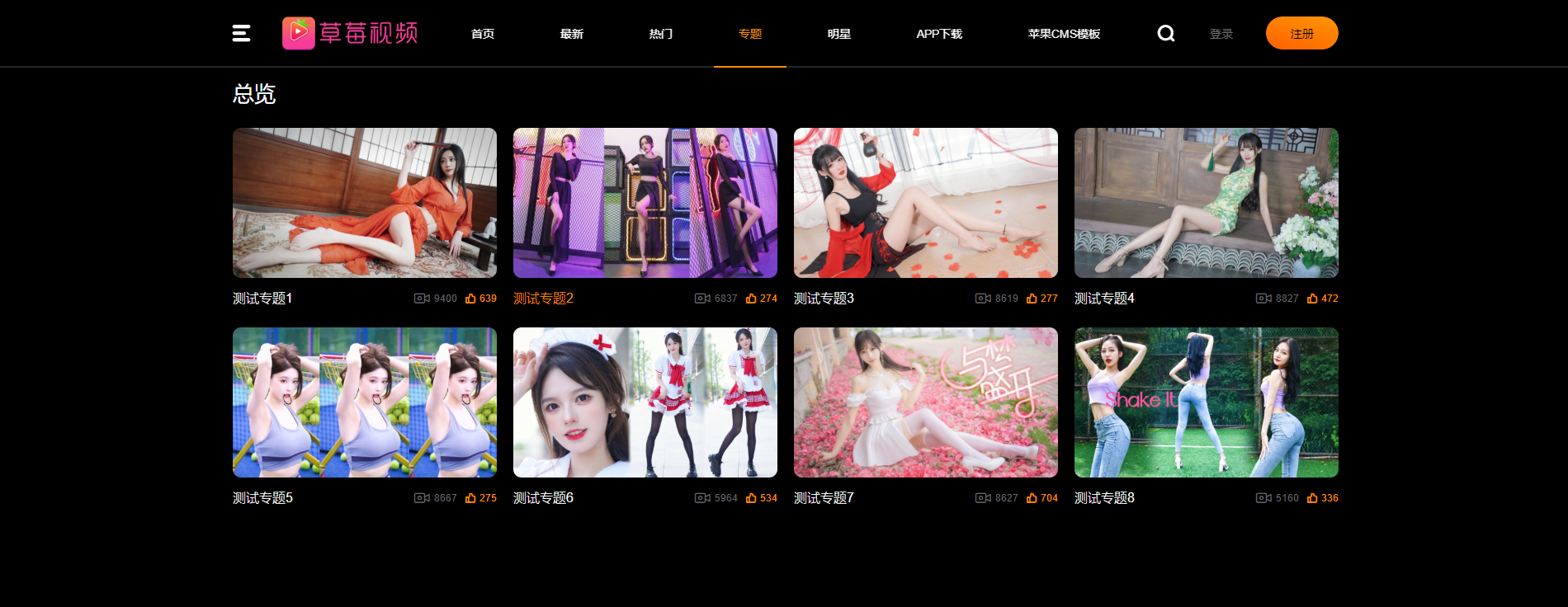Open the 测试专题4 card
1568x607 pixels.
point(1207,203)
